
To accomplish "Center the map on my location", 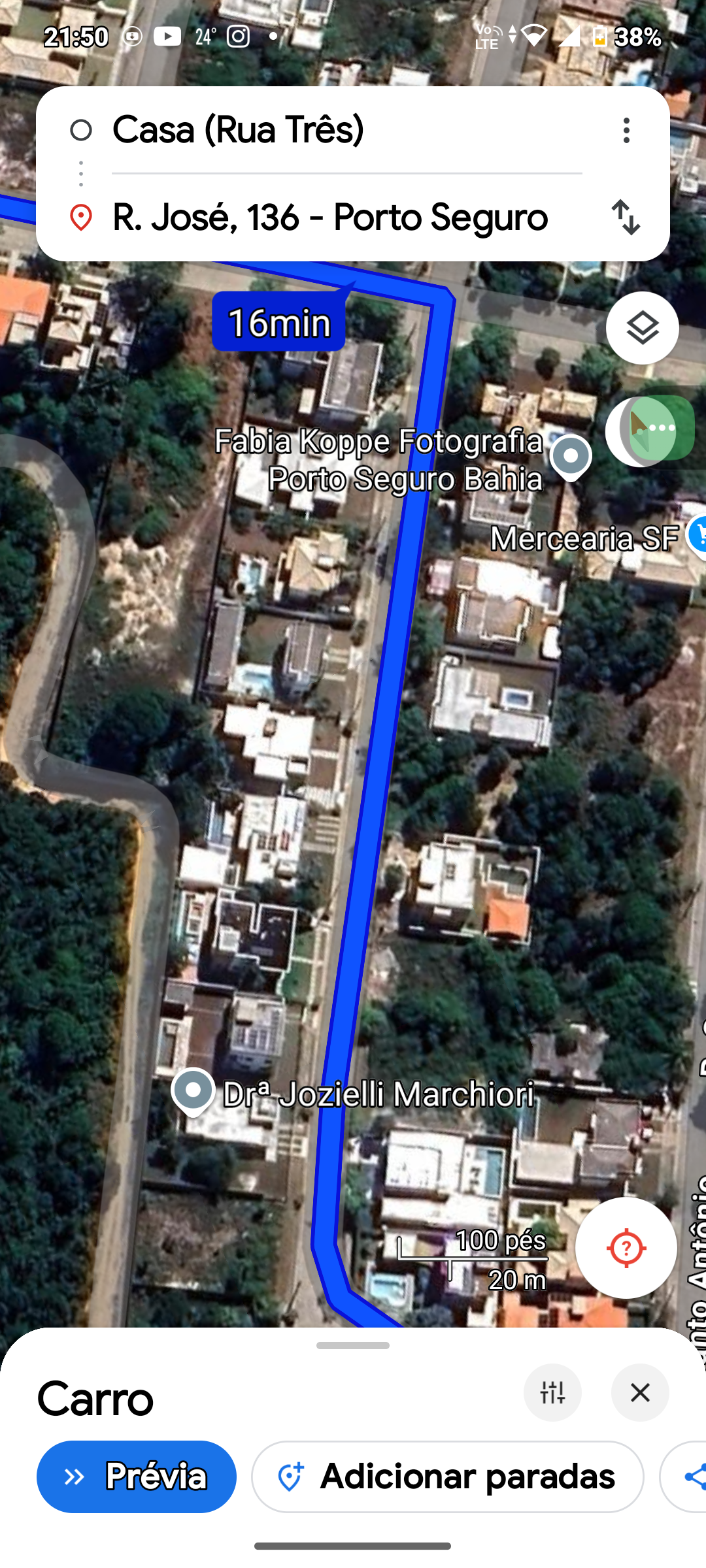I will tap(626, 1248).
